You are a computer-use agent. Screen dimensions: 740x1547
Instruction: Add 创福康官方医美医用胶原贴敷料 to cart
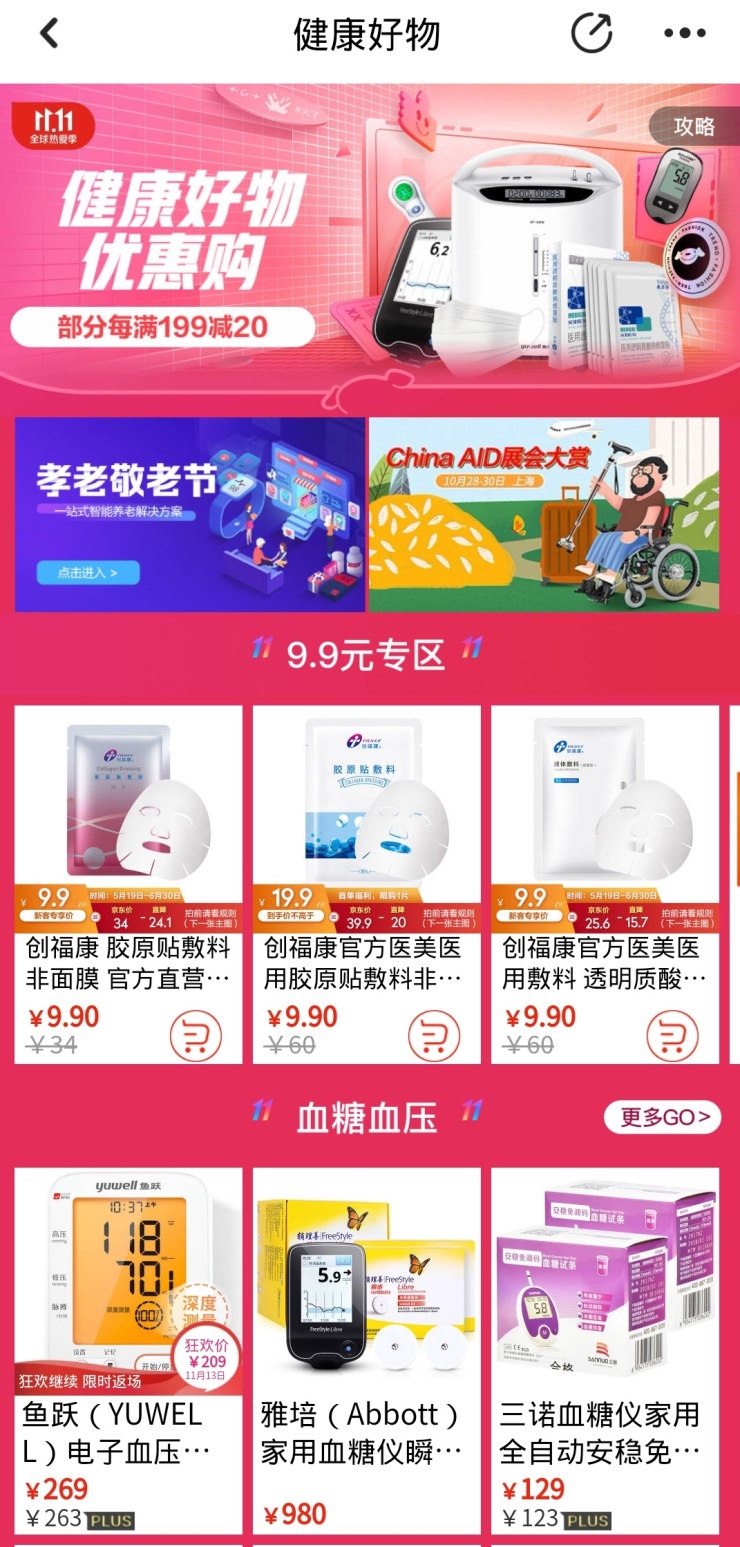coord(433,1035)
